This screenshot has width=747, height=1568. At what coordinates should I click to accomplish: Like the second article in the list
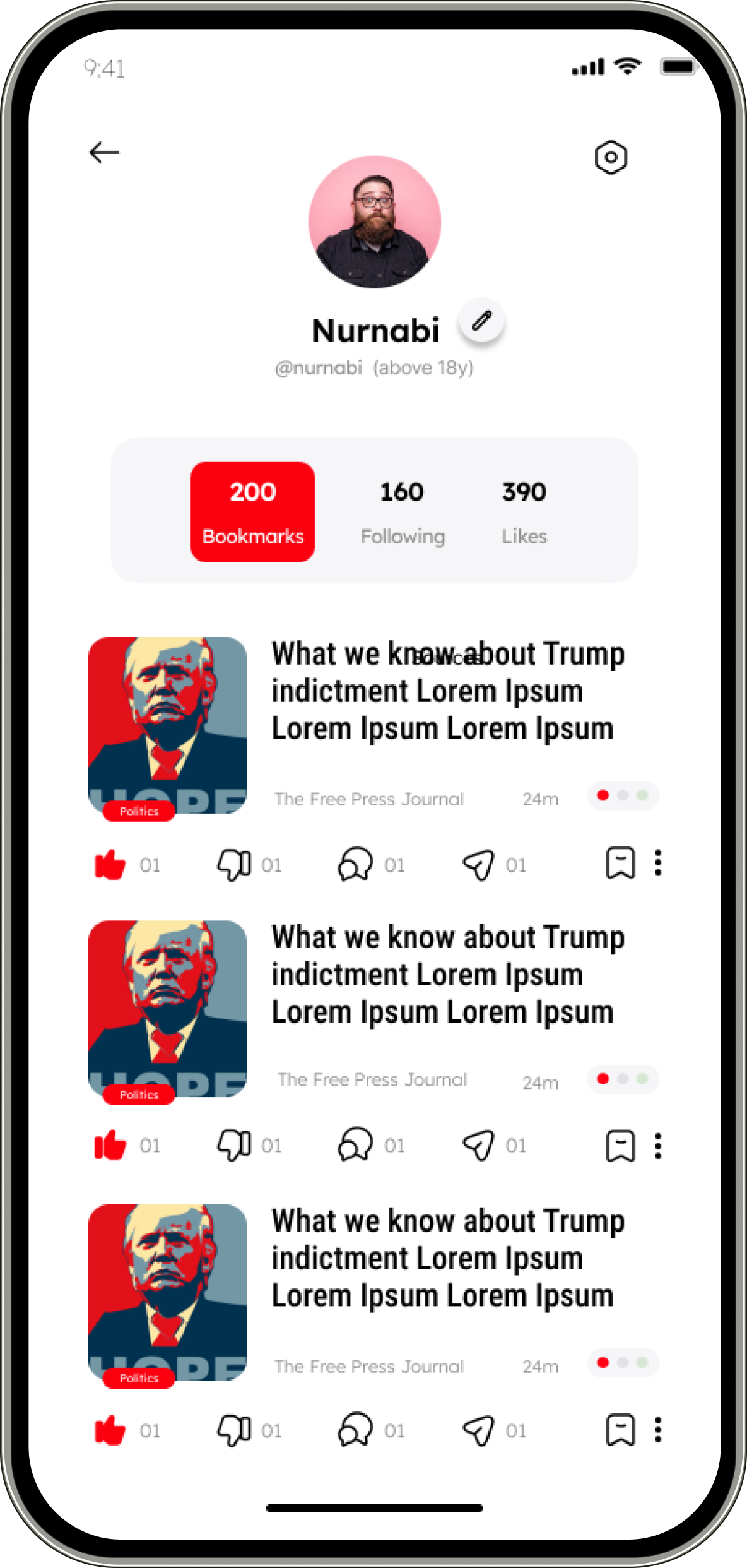click(x=110, y=1145)
